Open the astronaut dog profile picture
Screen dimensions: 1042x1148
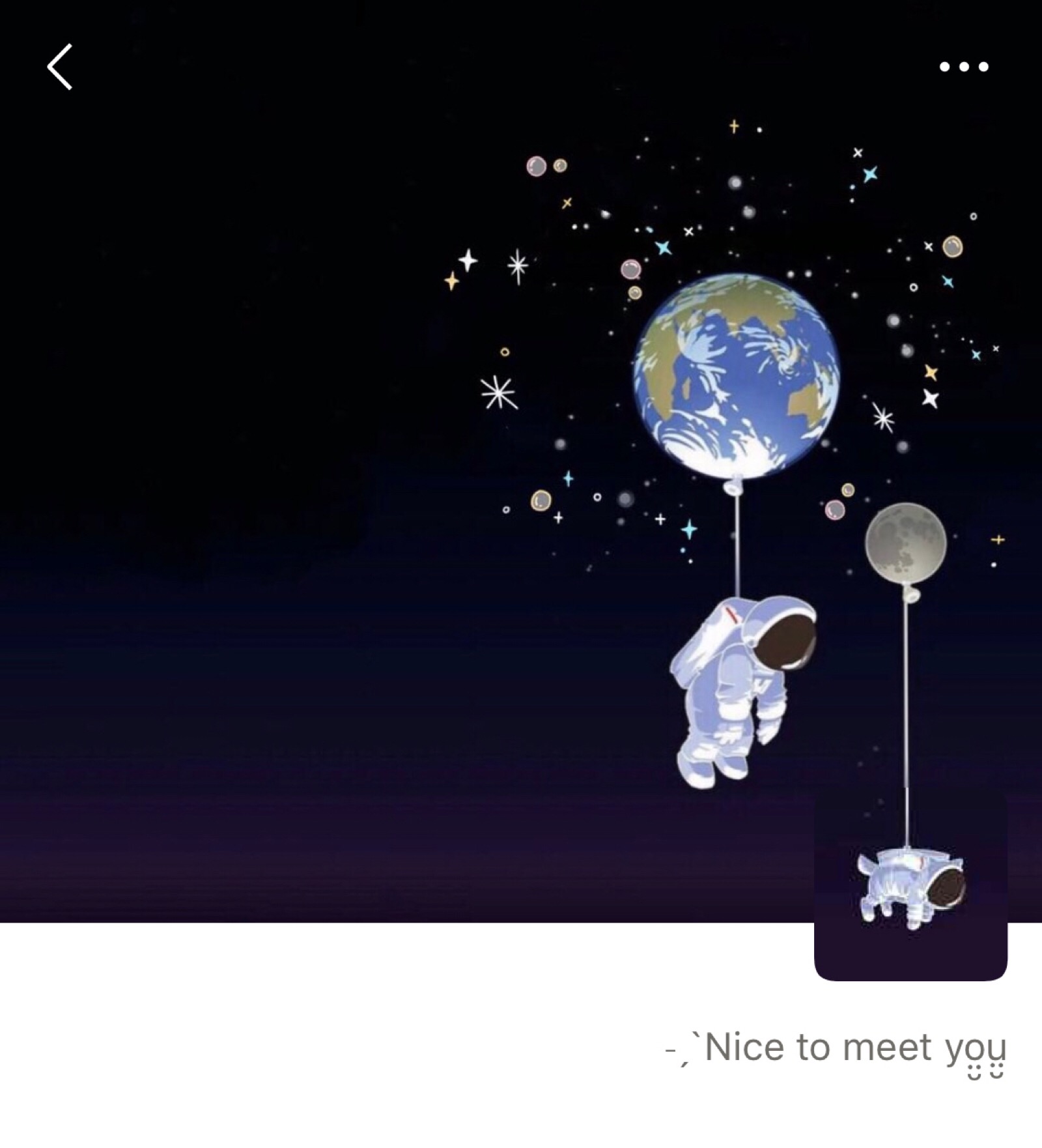click(x=910, y=886)
